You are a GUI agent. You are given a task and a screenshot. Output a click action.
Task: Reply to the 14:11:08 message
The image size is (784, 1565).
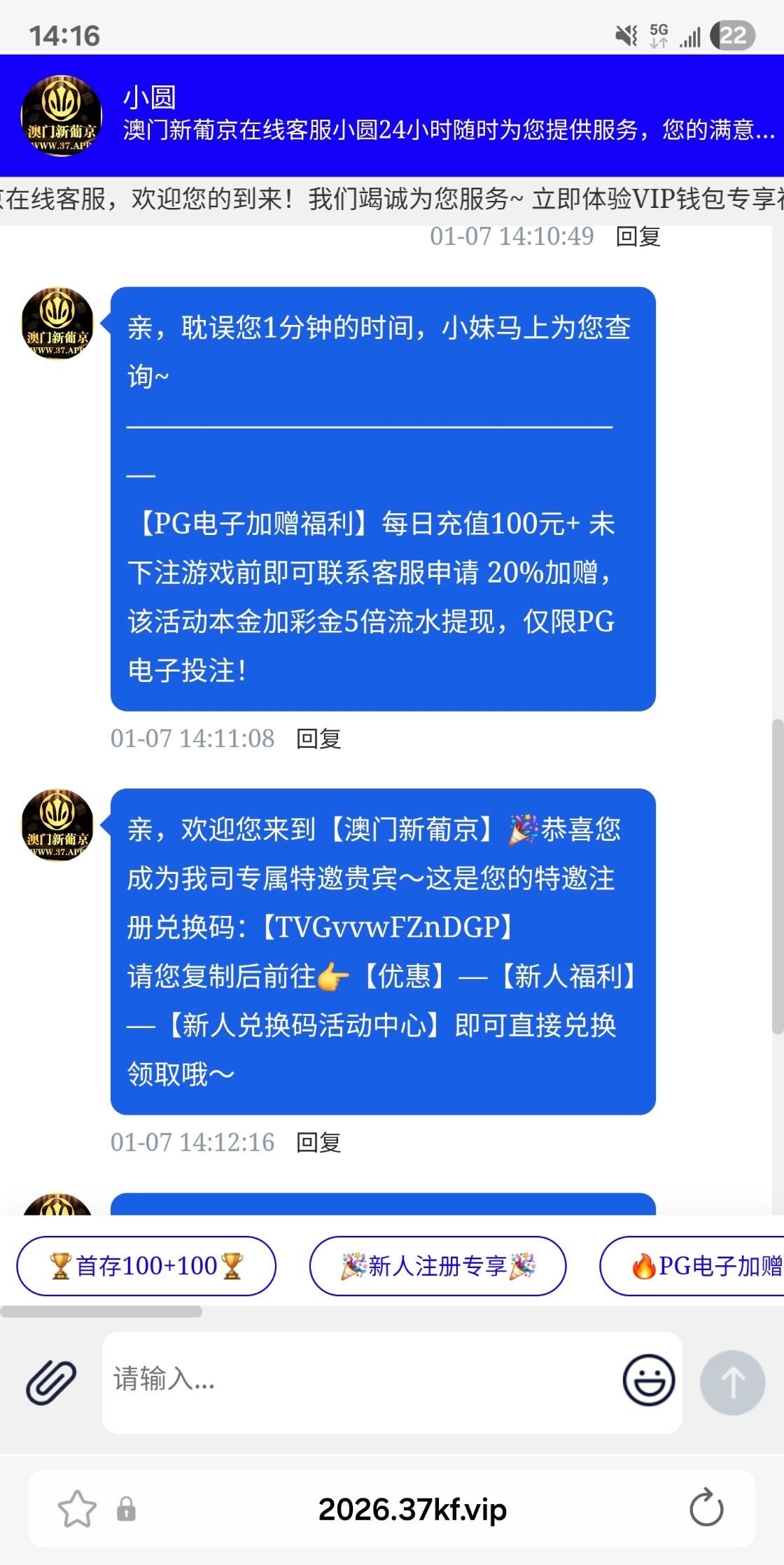pyautogui.click(x=318, y=739)
